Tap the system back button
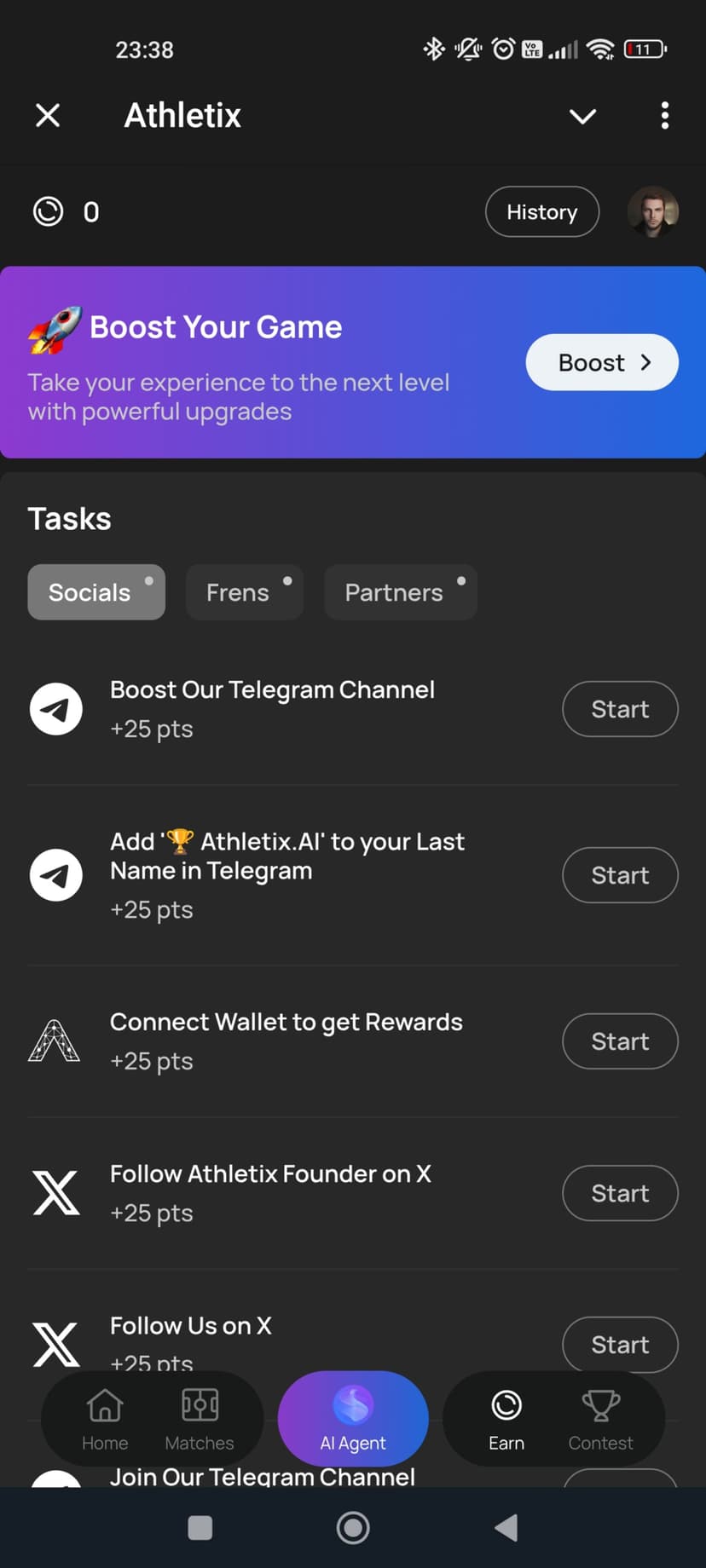 506,1528
